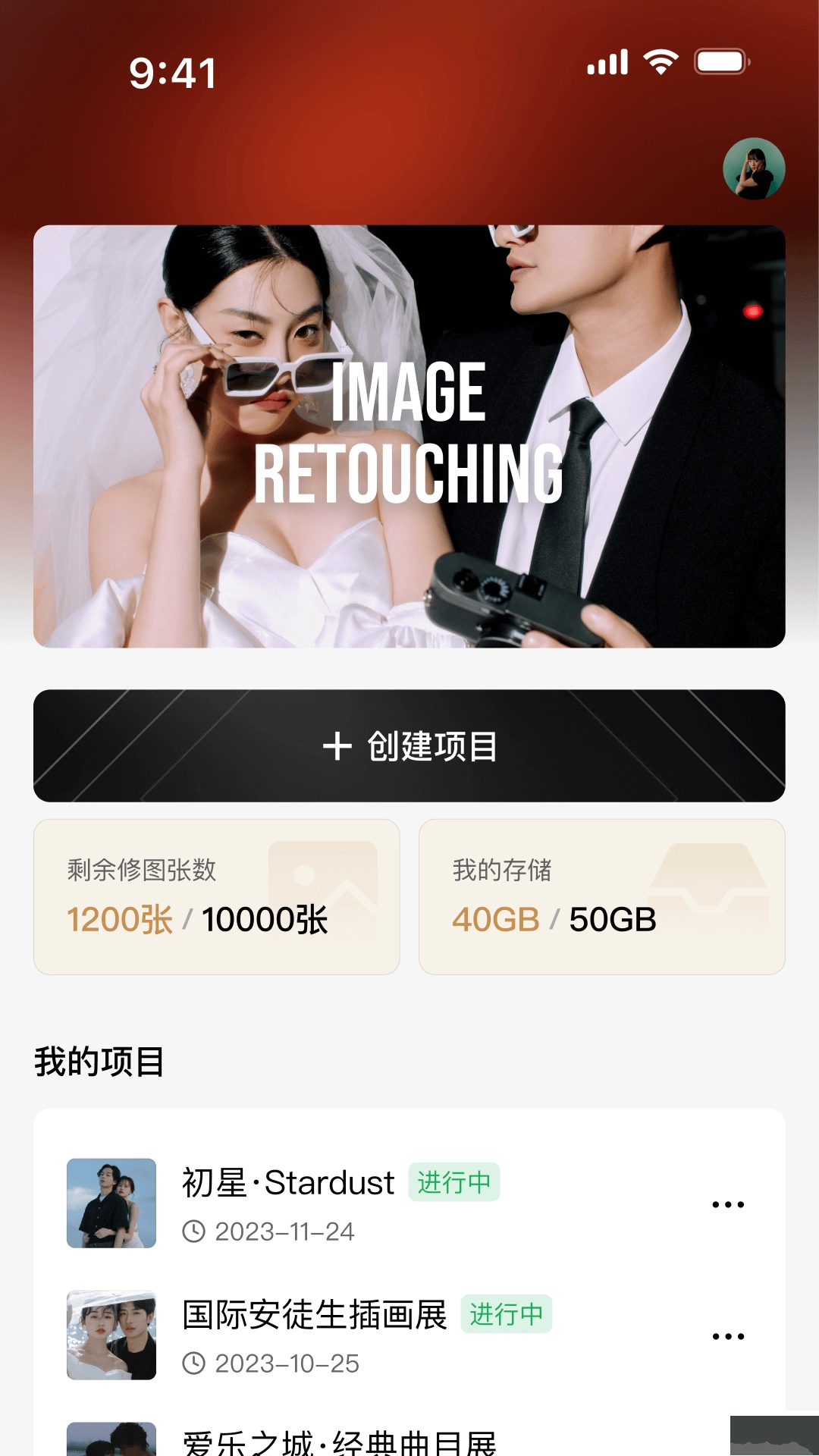Open the 剩余修图张数 card

coord(216,896)
